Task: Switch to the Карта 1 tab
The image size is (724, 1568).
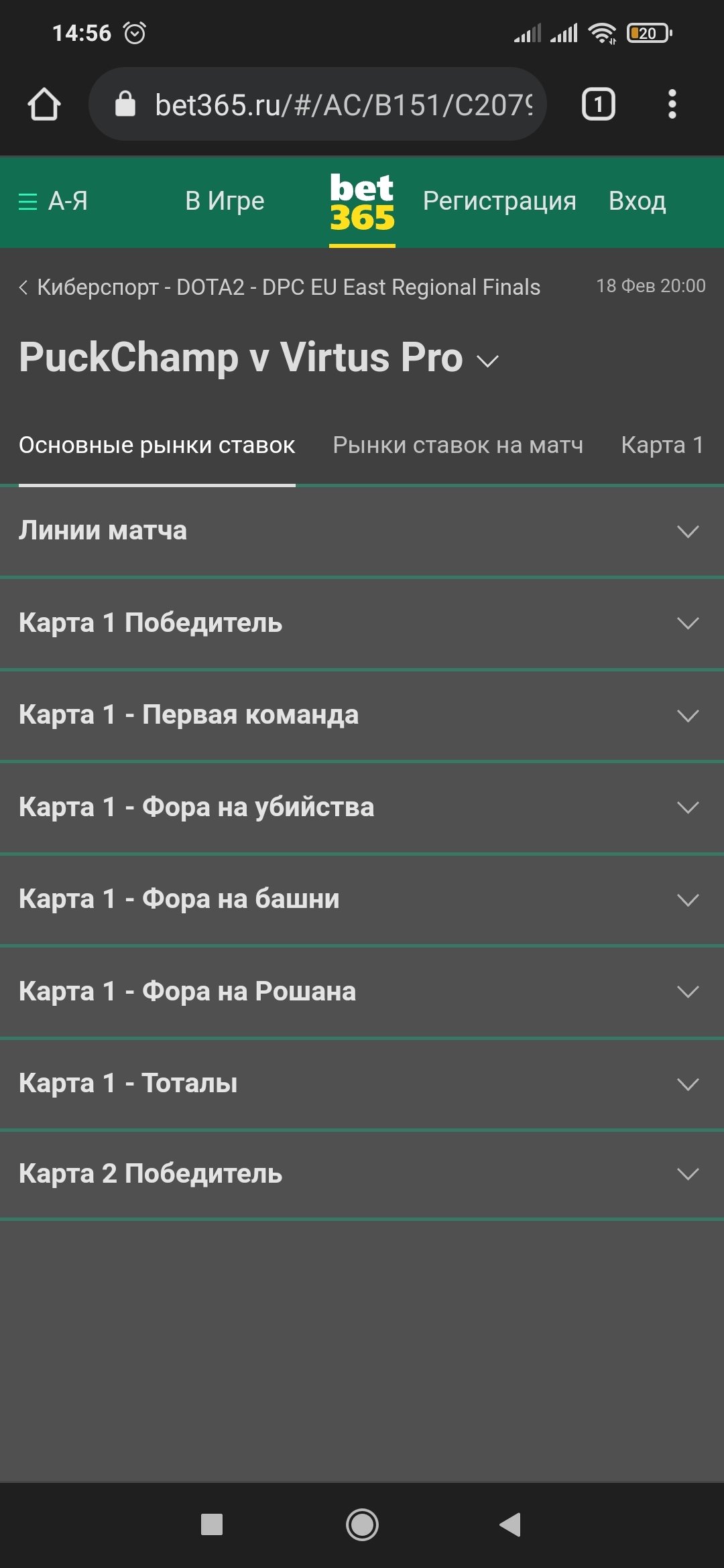Action: [x=662, y=445]
